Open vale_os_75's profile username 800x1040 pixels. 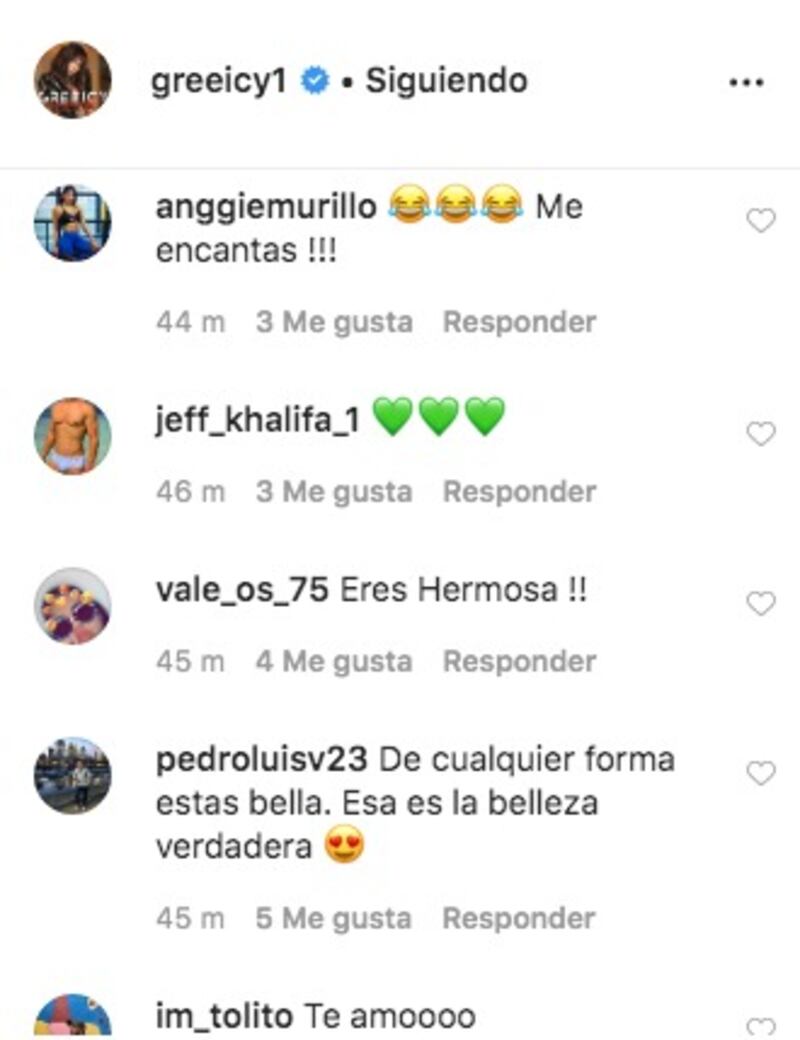point(241,591)
